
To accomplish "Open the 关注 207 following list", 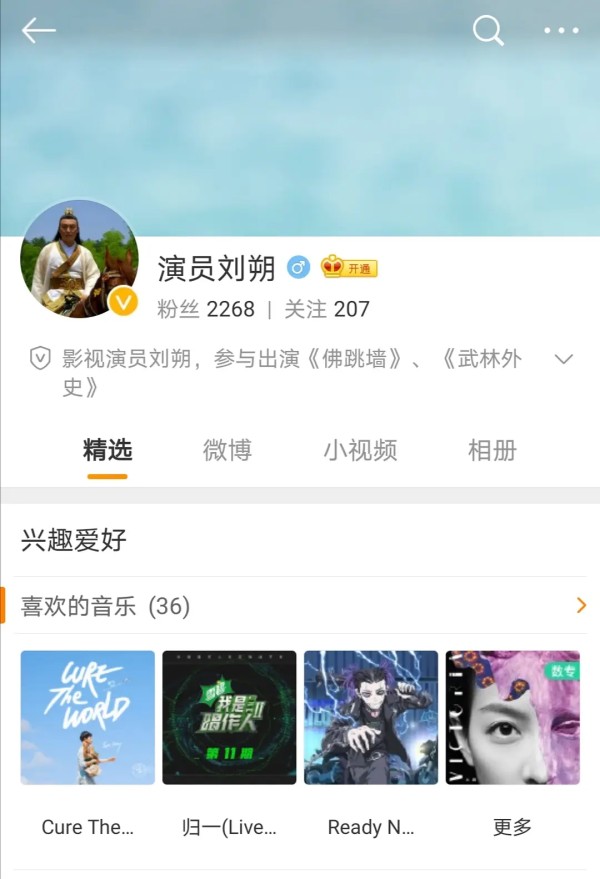I will 327,309.
